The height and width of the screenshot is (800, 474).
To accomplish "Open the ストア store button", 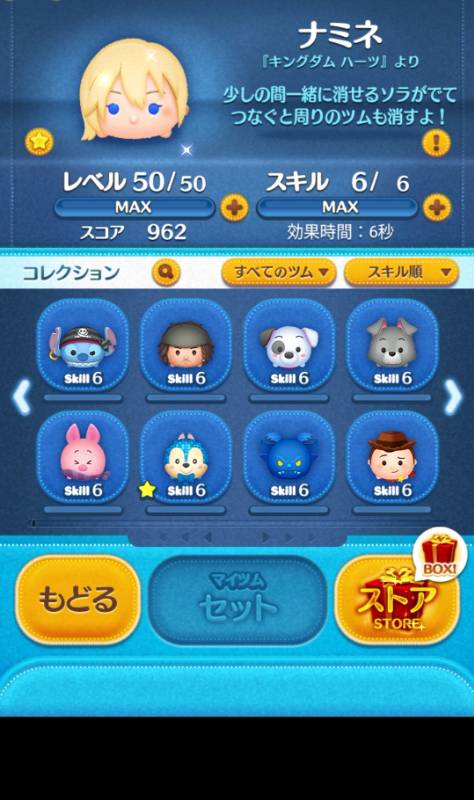I will tap(397, 599).
